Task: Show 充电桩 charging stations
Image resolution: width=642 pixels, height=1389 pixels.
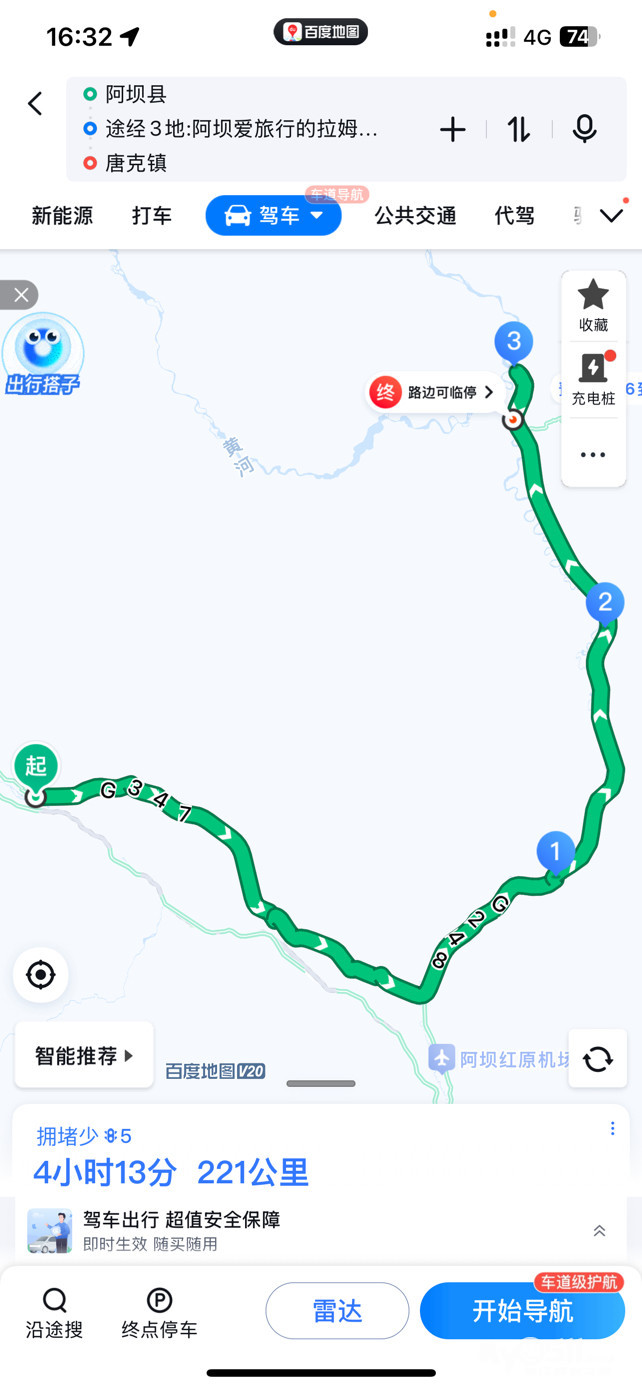Action: (593, 378)
